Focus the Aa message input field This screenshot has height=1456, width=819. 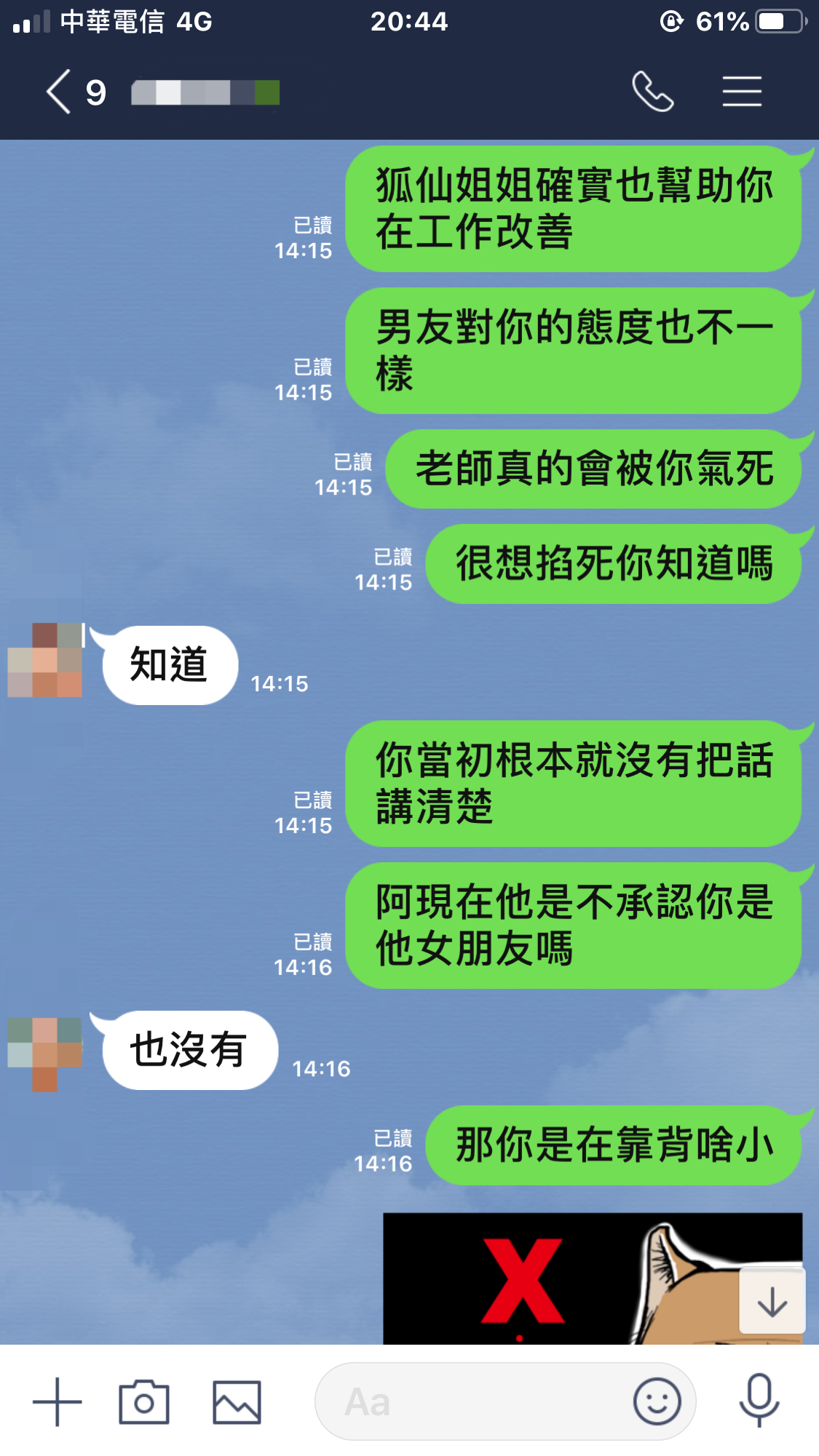coord(473,1401)
